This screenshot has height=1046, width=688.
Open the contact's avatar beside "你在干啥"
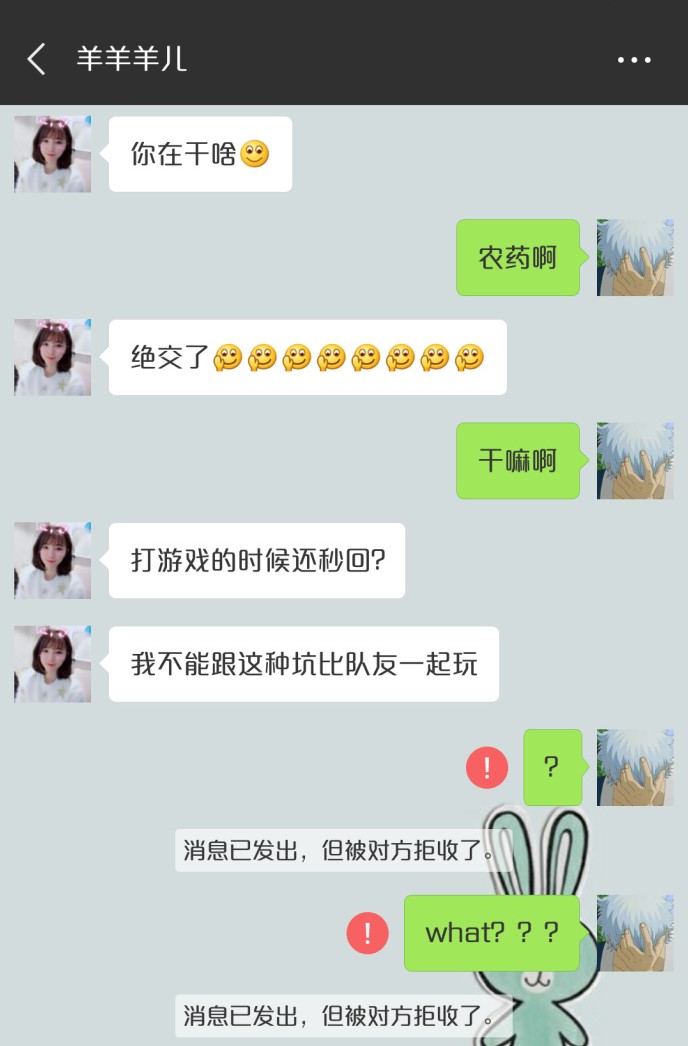pos(52,154)
